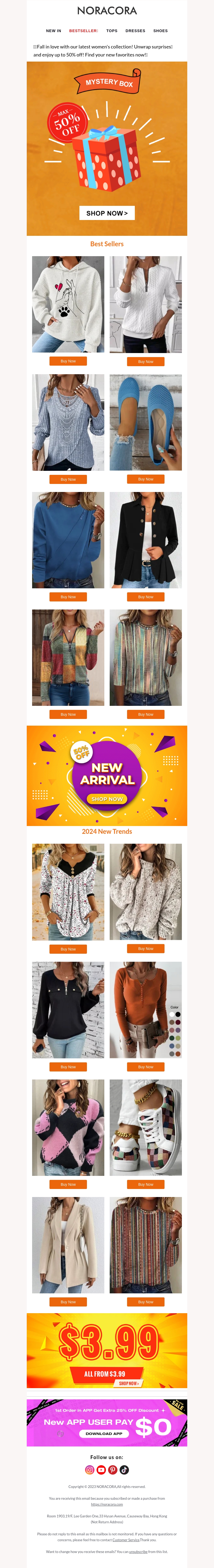Tap SHOP NOW on Mystery Box banner
Viewport: 214px width, 1568px height.
click(x=107, y=213)
